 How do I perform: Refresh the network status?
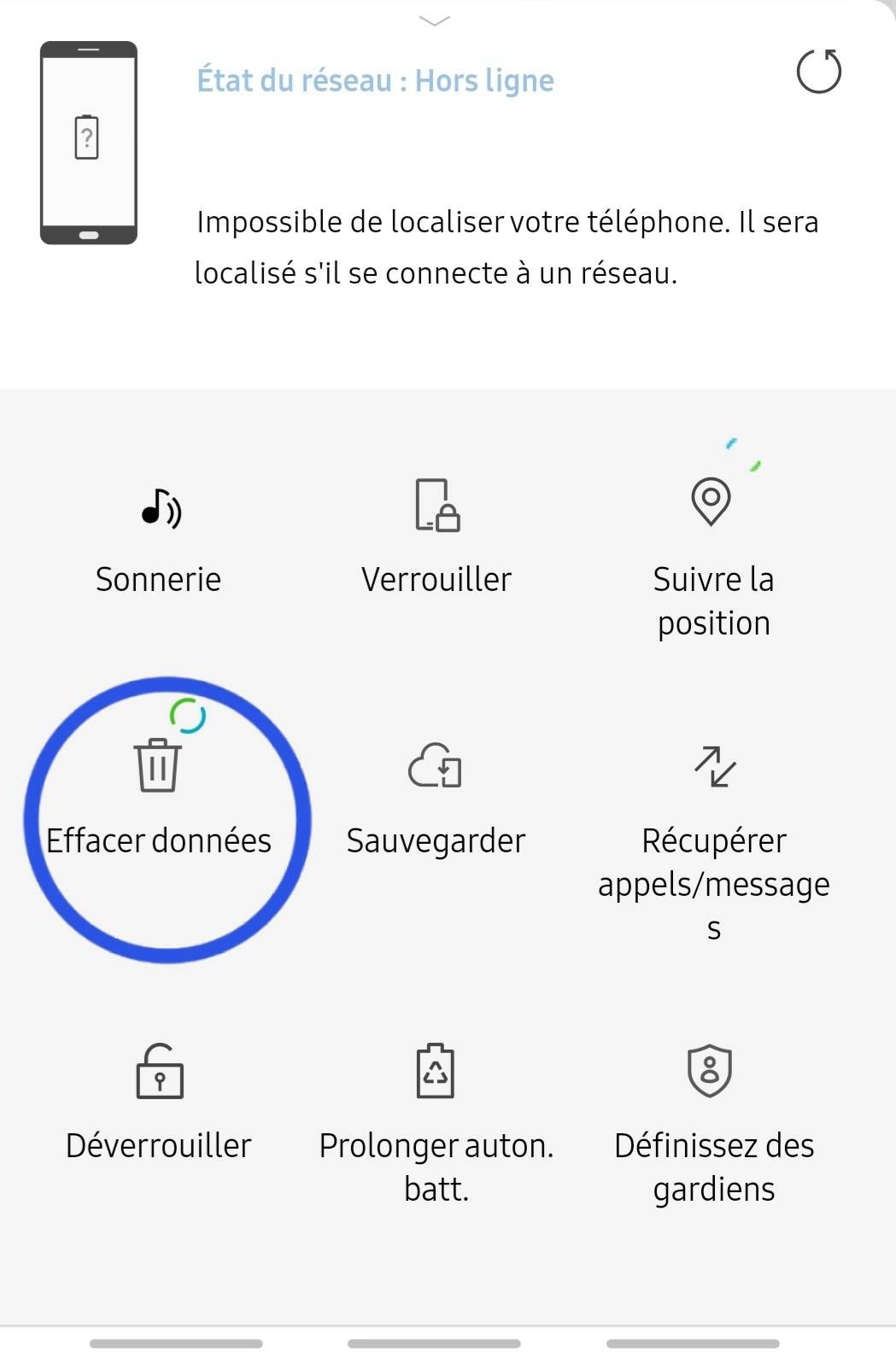(x=818, y=72)
